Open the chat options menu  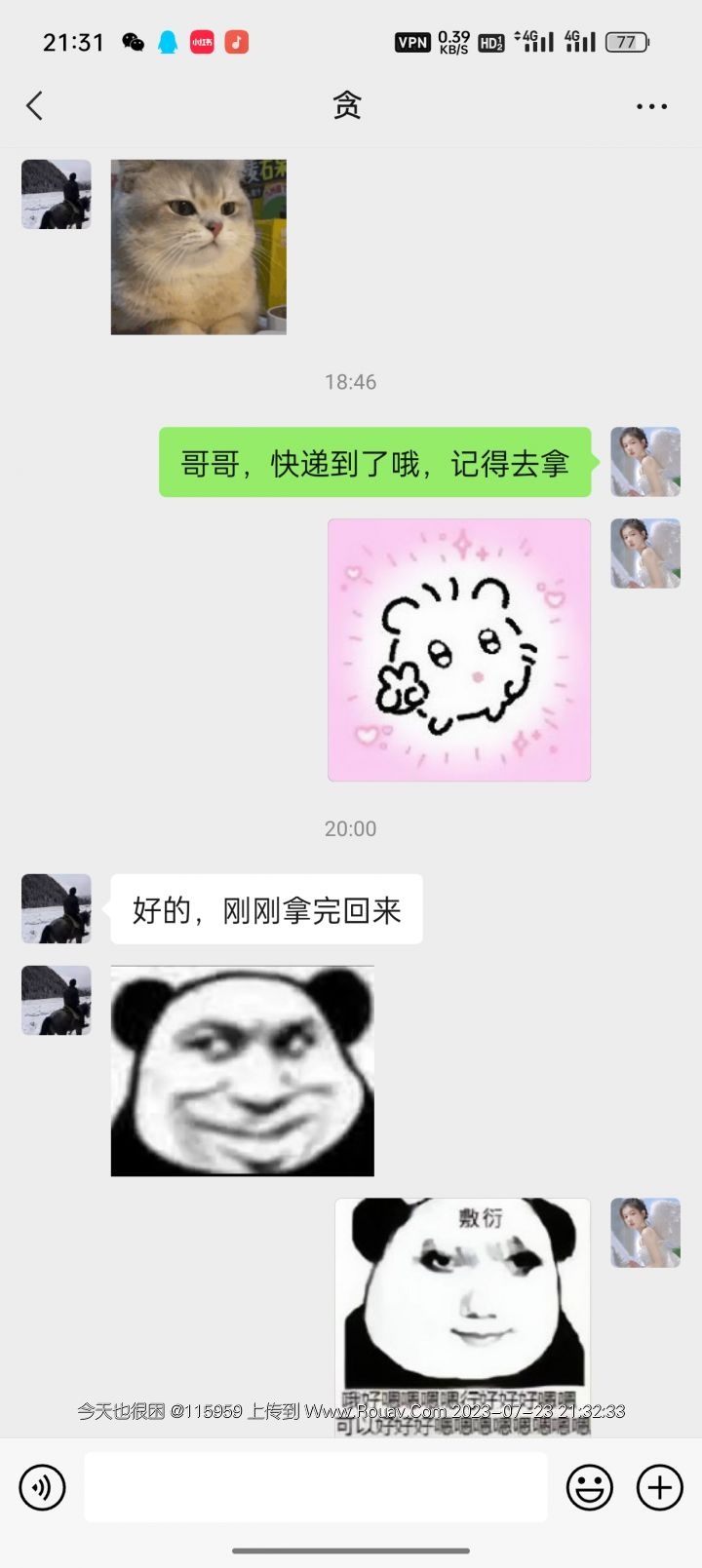[651, 106]
